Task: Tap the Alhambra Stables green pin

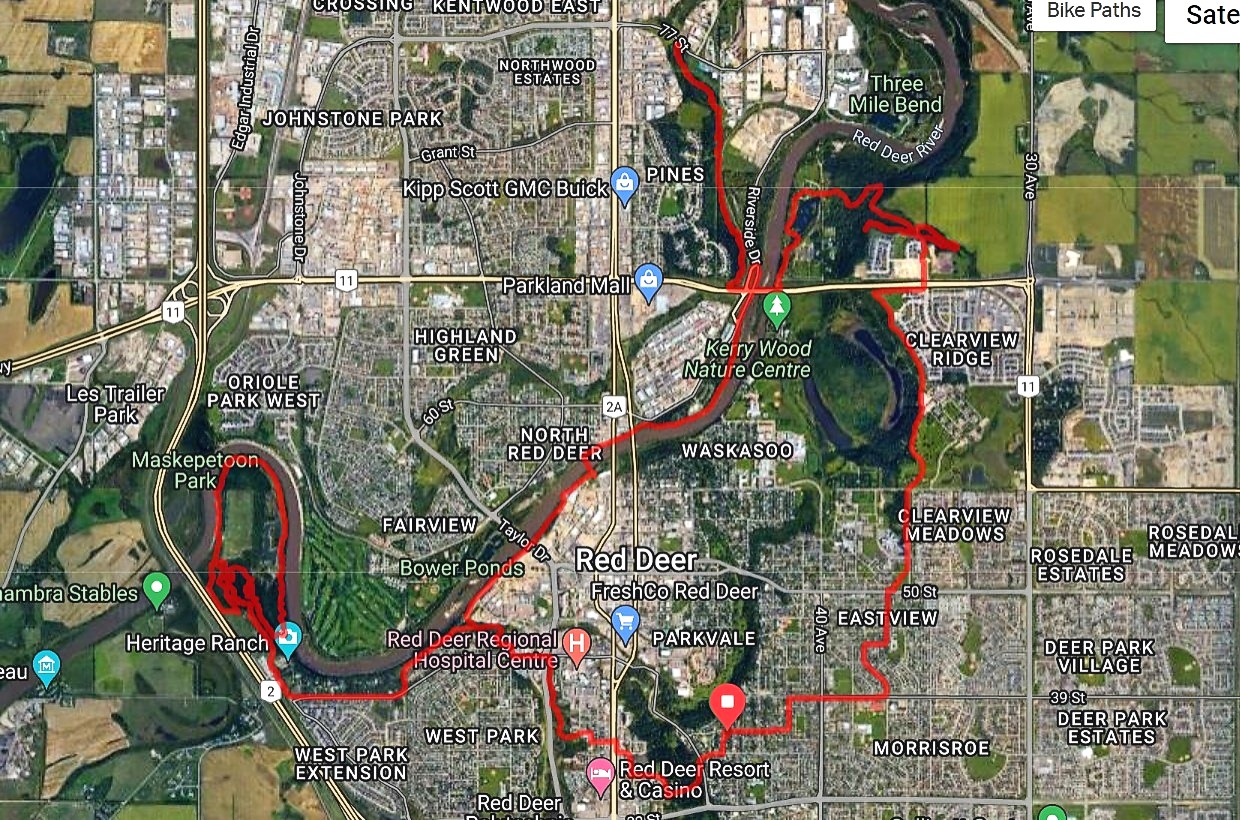Action: click(x=156, y=589)
